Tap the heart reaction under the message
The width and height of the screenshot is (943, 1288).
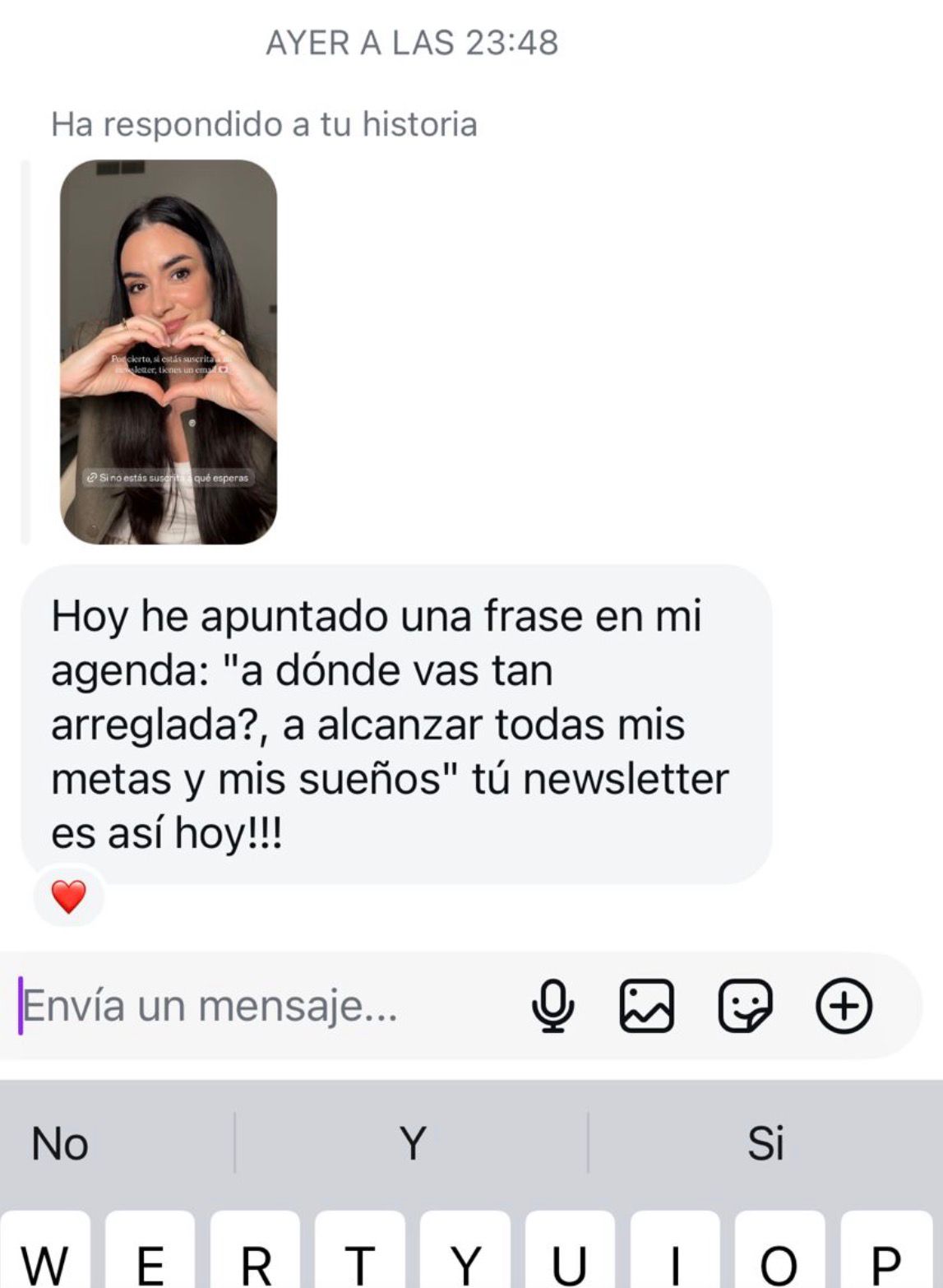point(69,897)
